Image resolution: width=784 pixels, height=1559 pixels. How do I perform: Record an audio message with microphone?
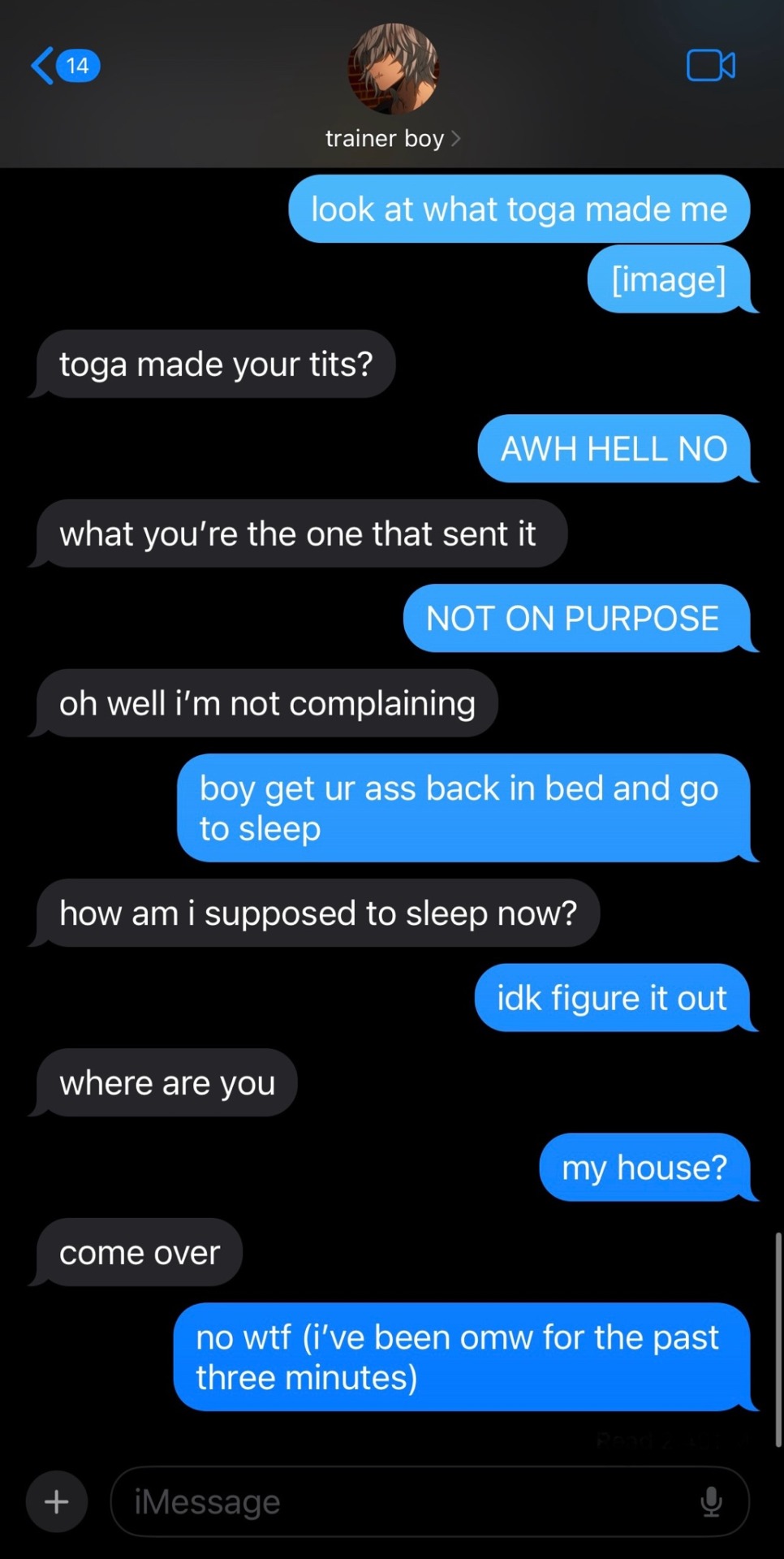[711, 1501]
